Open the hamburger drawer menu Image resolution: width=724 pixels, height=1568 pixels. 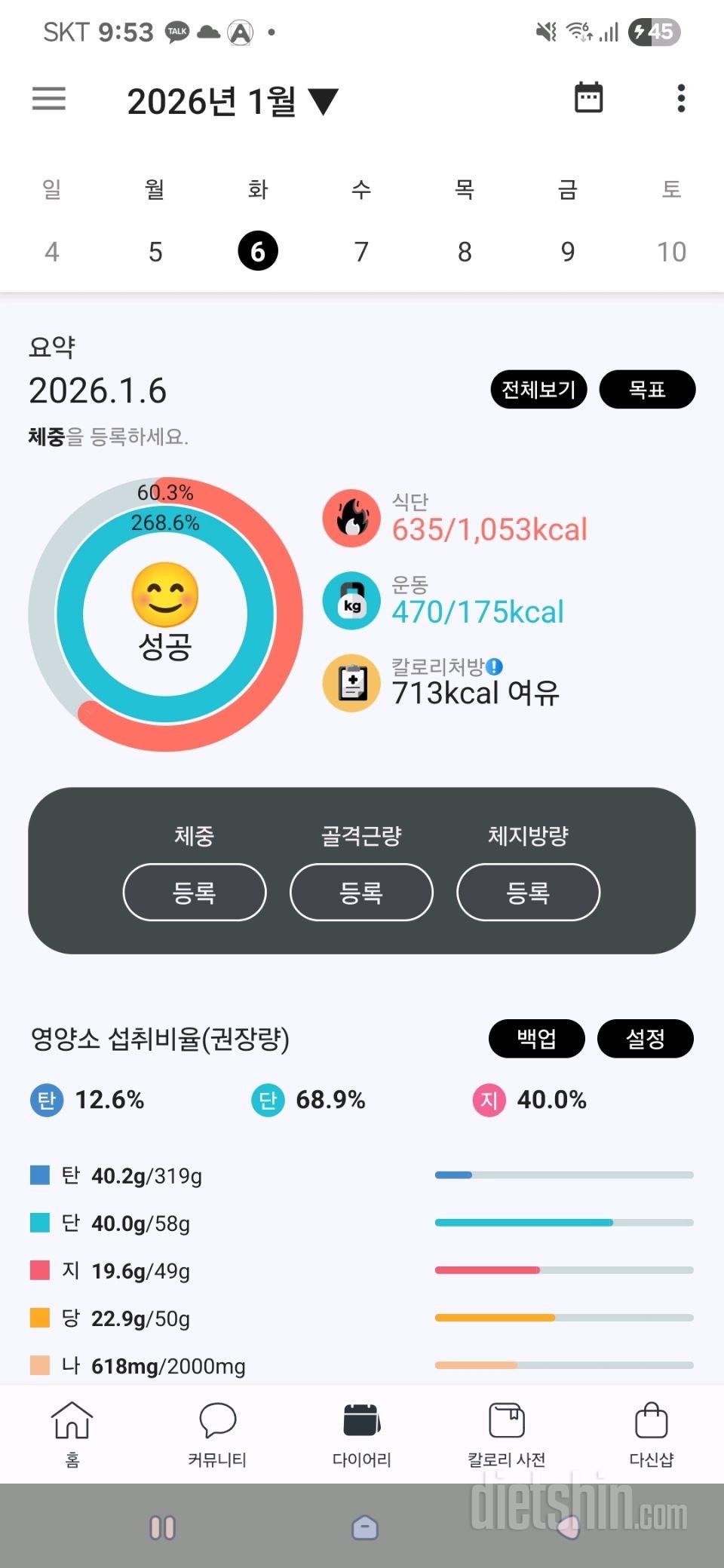(49, 99)
